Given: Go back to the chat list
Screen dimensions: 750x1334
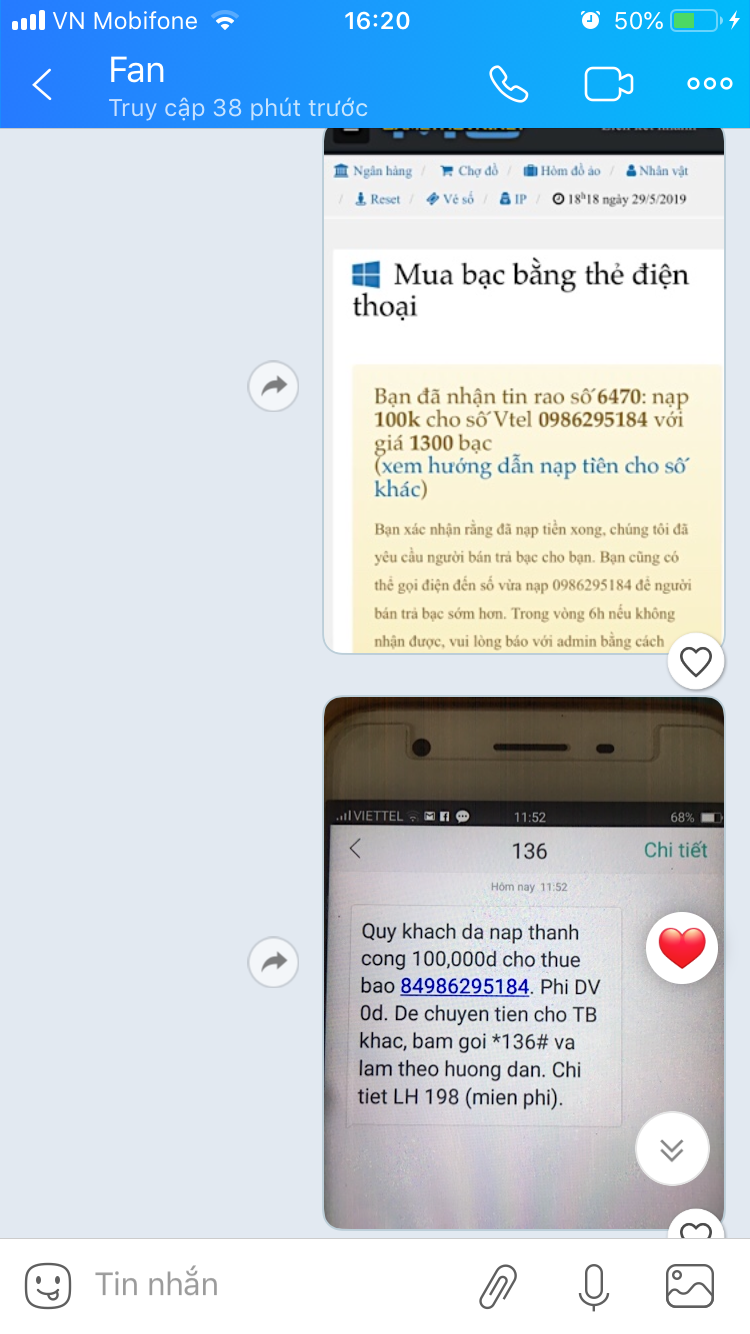Looking at the screenshot, I should click(42, 85).
